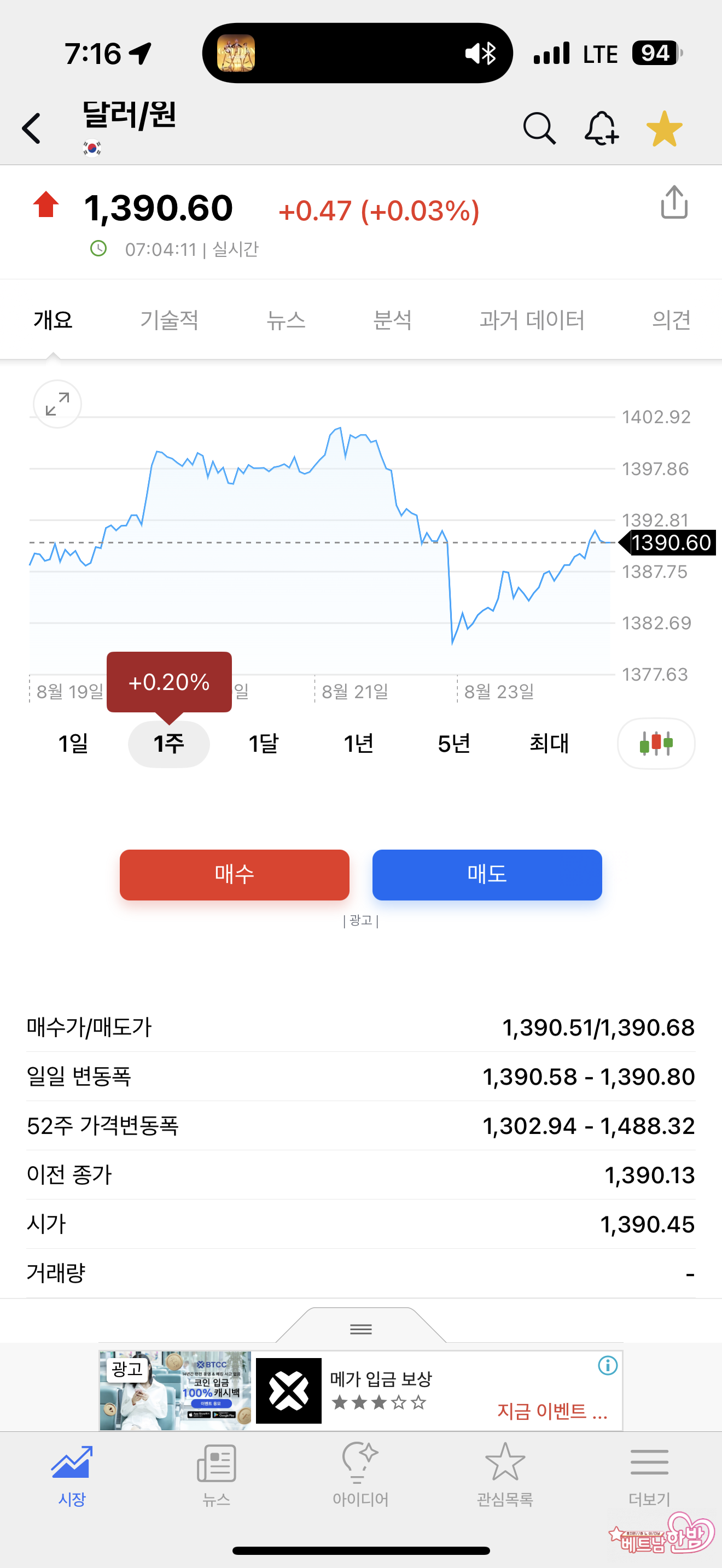Expand the bottom panel handle
722x1568 pixels.
pos(361,1329)
